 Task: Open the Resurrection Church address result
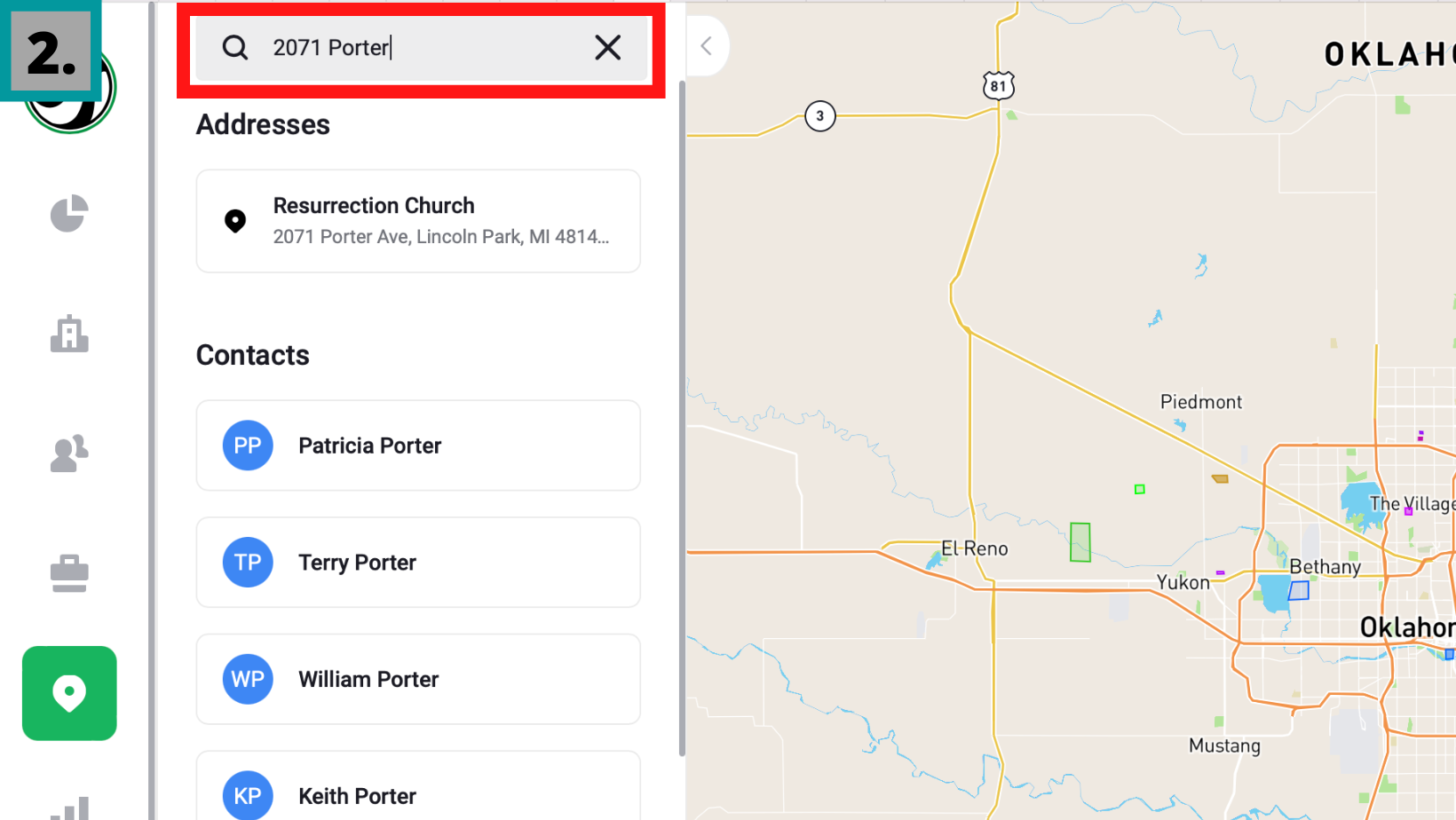(x=418, y=221)
